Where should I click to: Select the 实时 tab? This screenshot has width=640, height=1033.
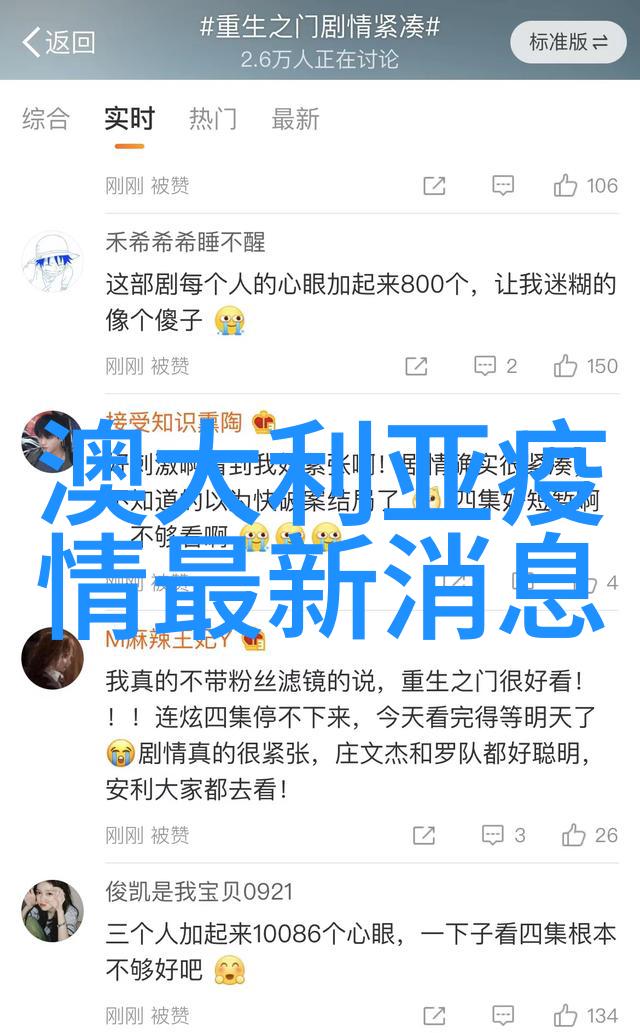pos(129,119)
